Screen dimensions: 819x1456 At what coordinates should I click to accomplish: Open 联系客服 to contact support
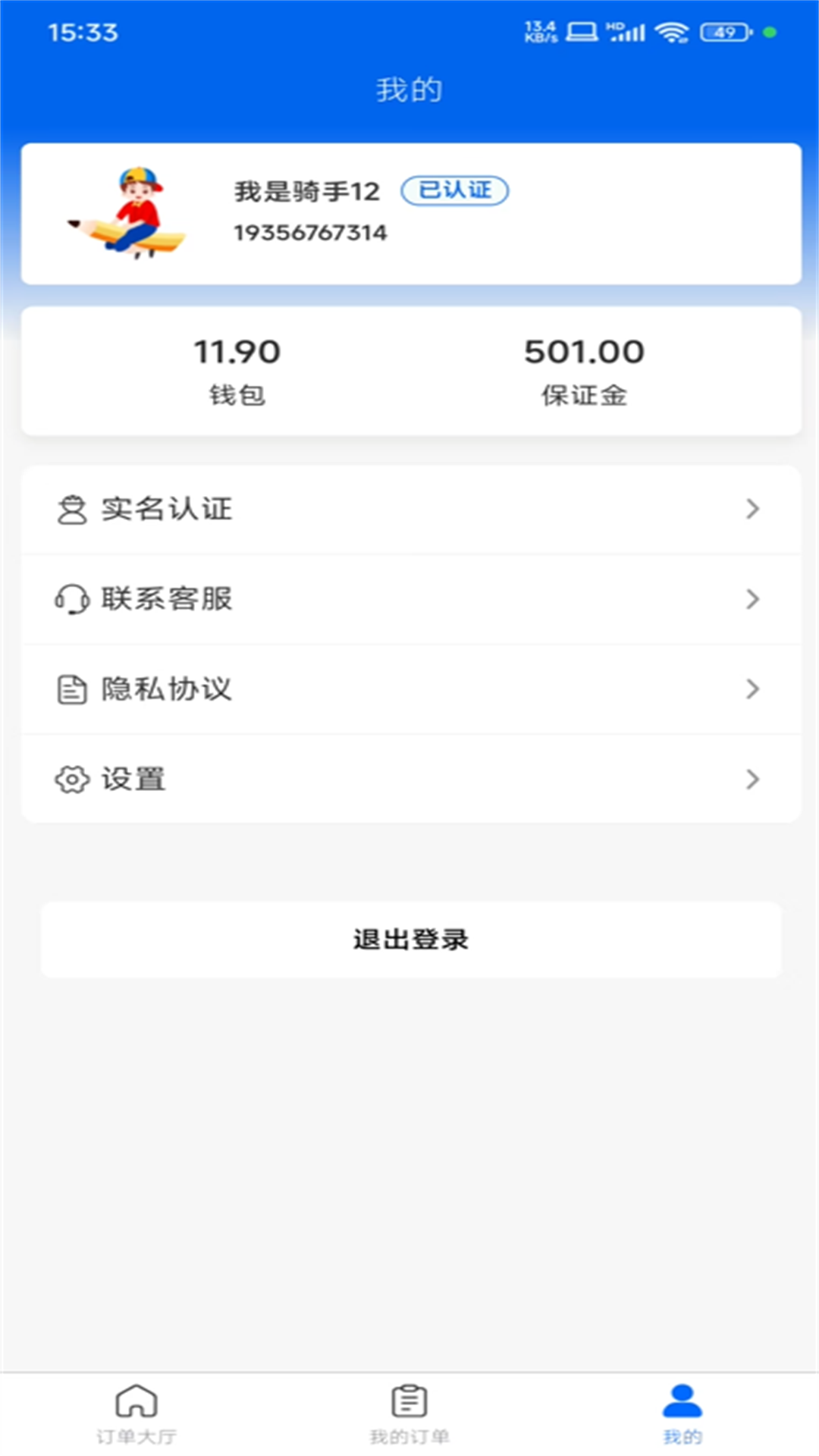[x=409, y=599]
